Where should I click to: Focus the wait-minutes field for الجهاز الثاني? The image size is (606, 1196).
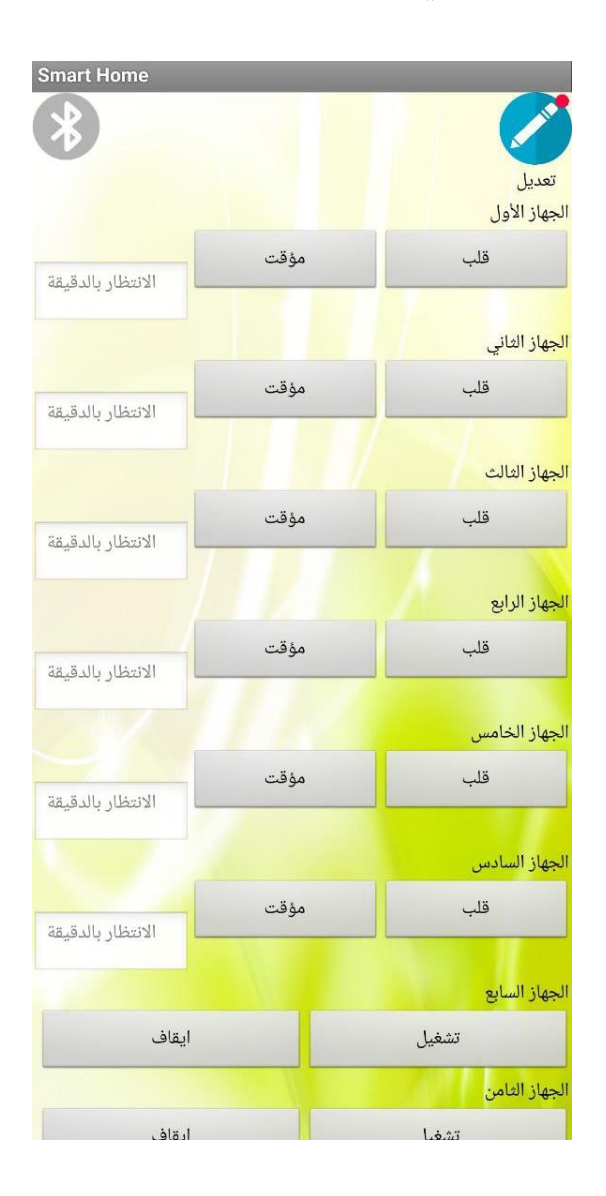pyautogui.click(x=111, y=421)
